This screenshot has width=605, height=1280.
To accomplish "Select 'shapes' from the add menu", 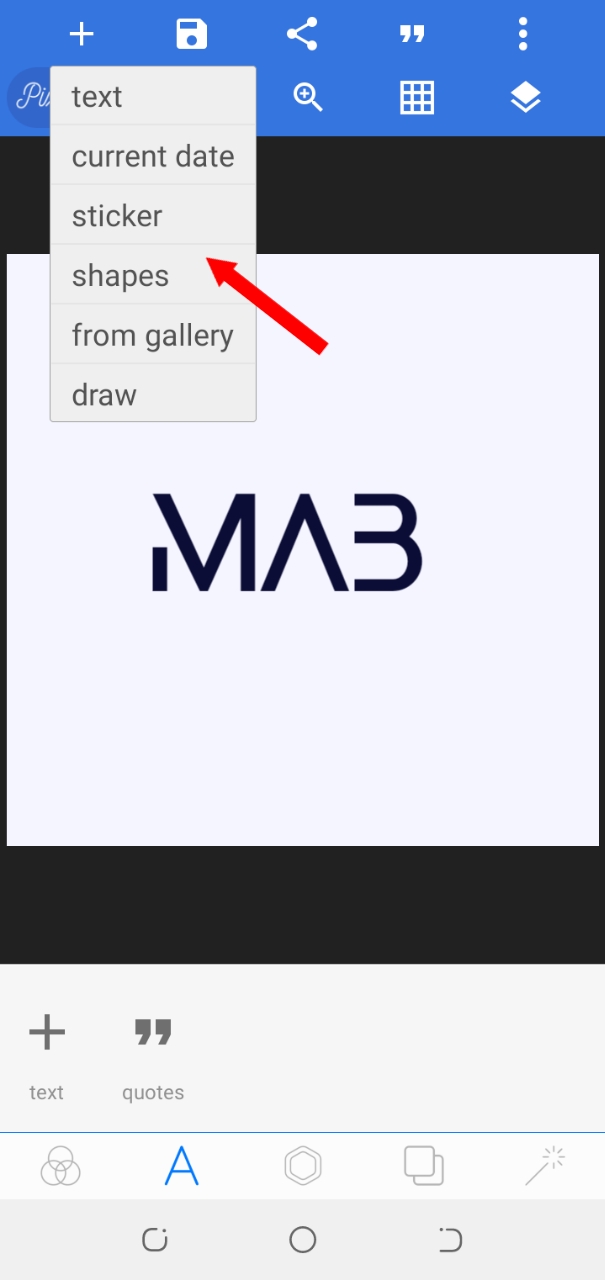I will pos(153,276).
